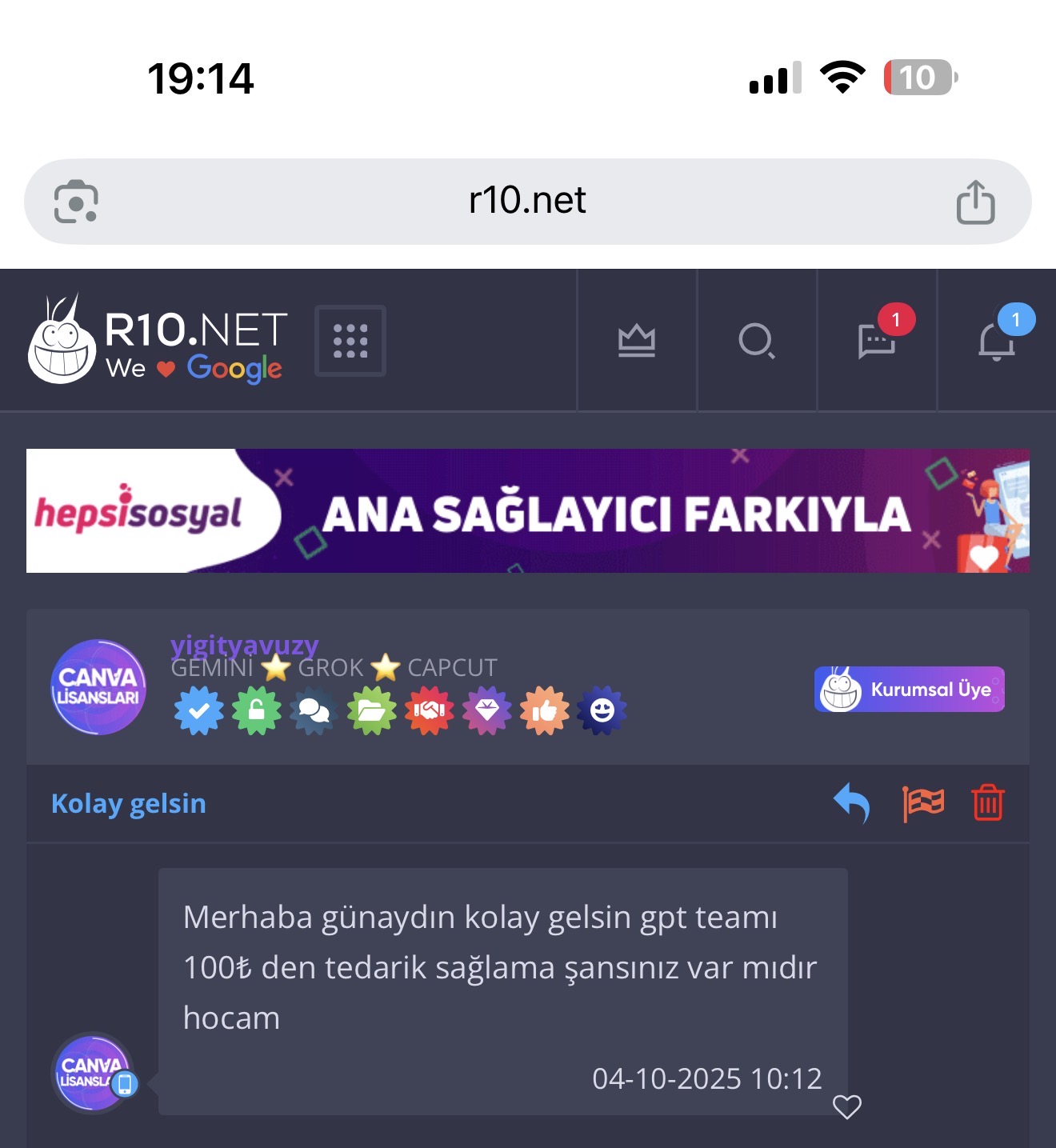Tap the Kurumsal Üye badge
The height and width of the screenshot is (1148, 1056).
pyautogui.click(x=910, y=689)
